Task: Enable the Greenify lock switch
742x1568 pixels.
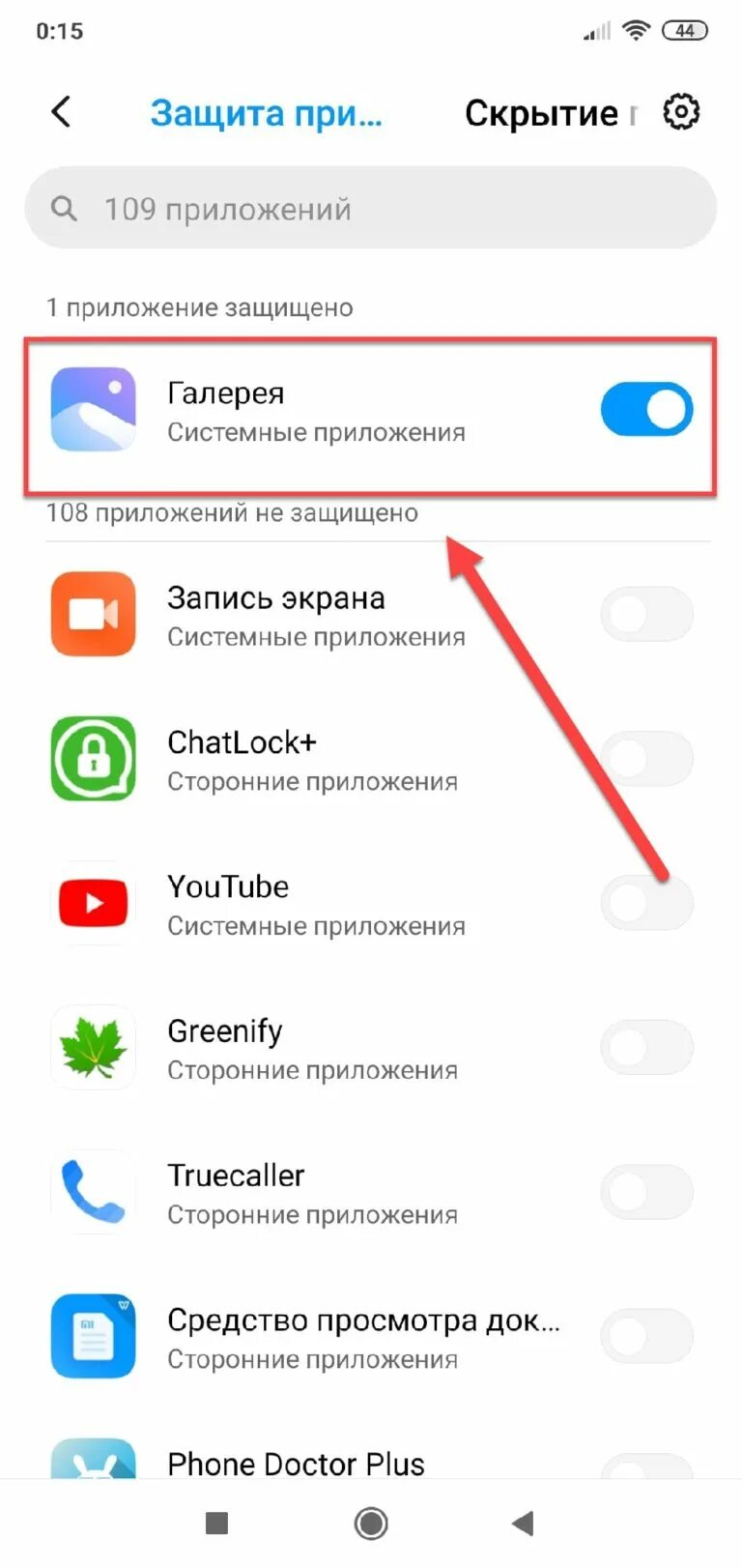Action: (646, 1047)
